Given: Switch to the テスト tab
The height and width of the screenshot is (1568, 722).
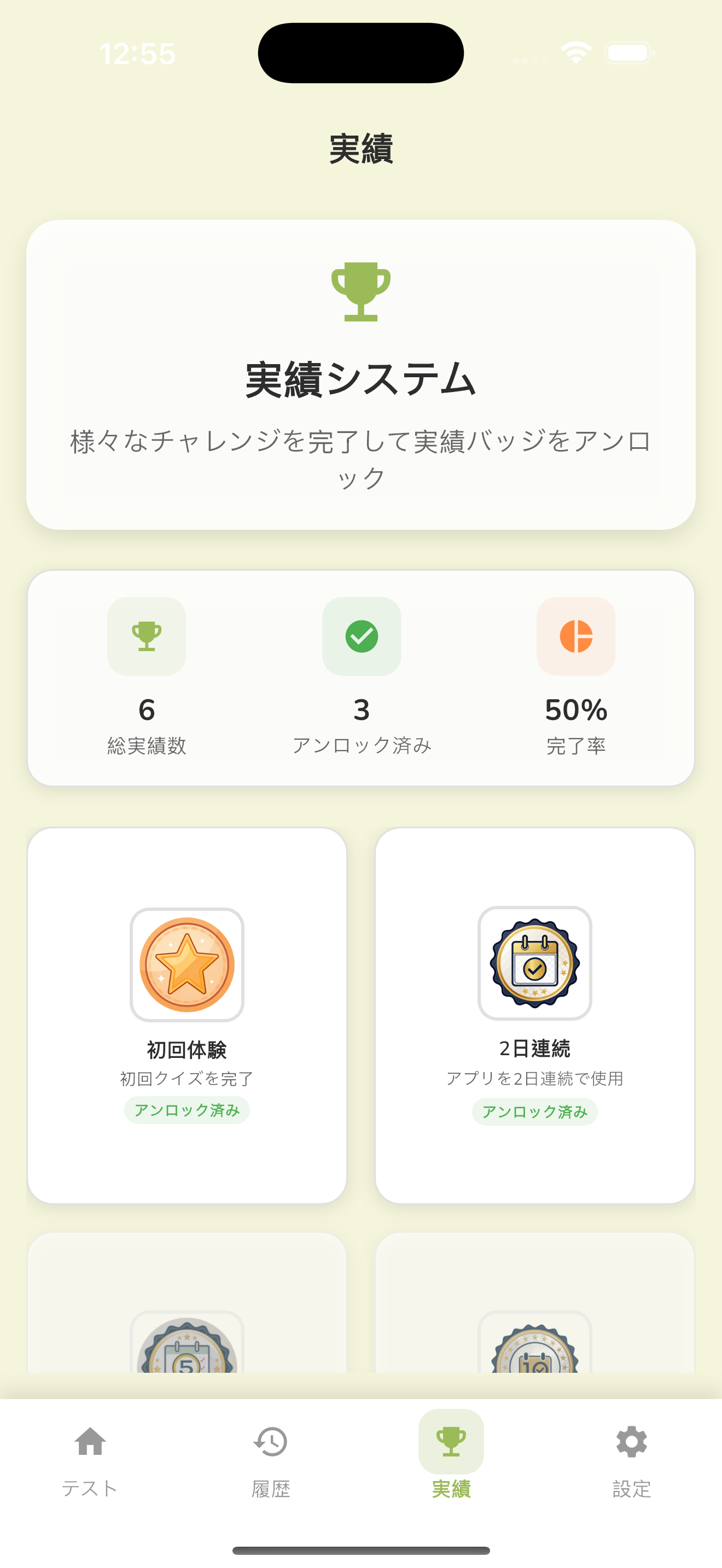Looking at the screenshot, I should (x=90, y=1461).
